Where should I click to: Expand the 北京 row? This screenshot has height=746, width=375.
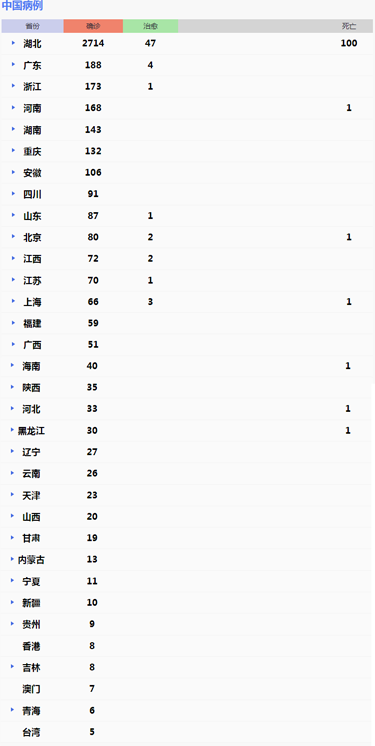click(13, 236)
